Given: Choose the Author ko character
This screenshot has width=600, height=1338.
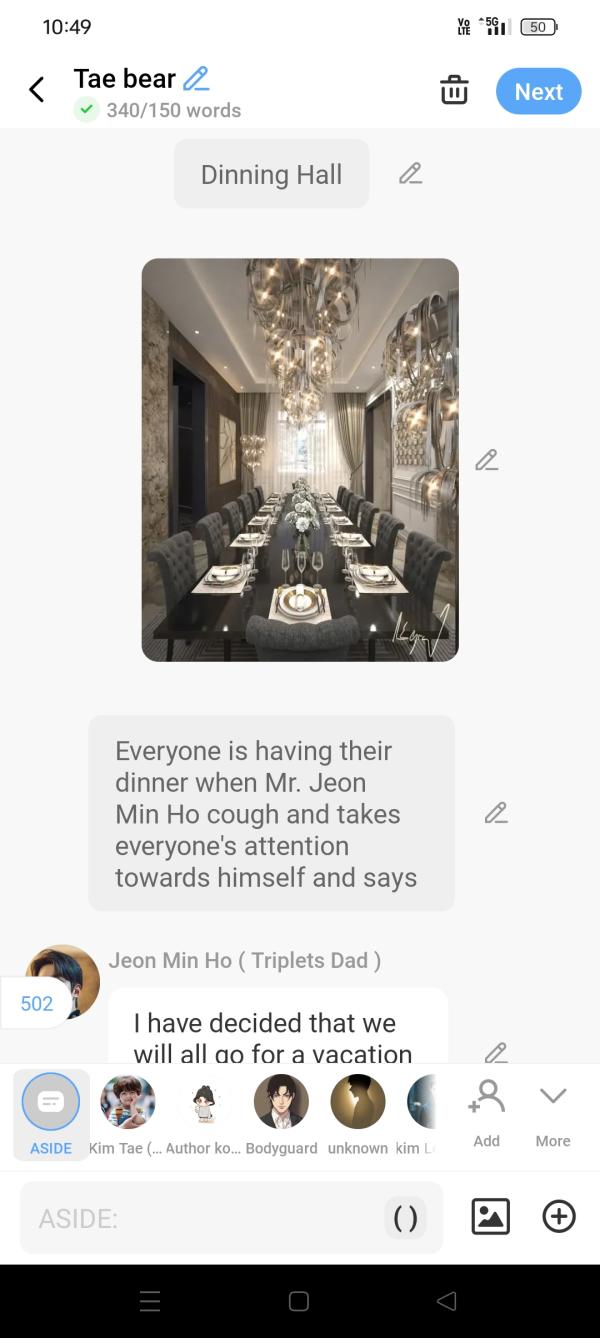Looking at the screenshot, I should coord(204,1113).
